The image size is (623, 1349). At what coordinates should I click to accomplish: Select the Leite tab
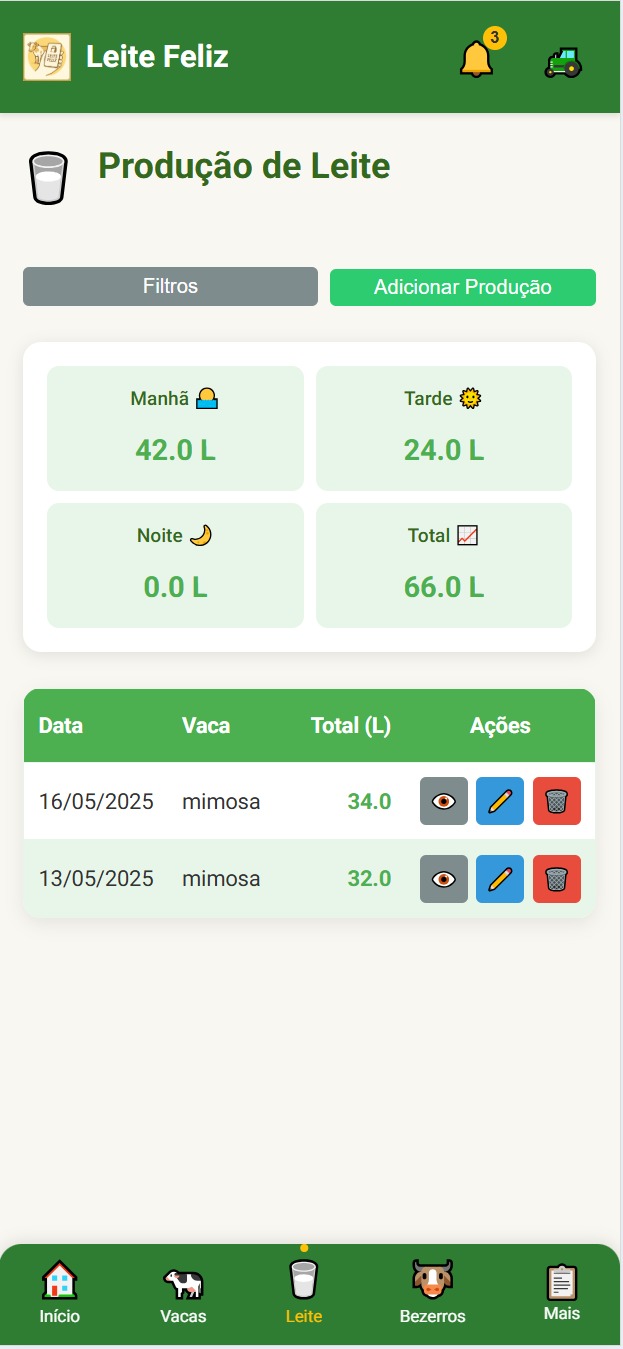click(304, 1295)
